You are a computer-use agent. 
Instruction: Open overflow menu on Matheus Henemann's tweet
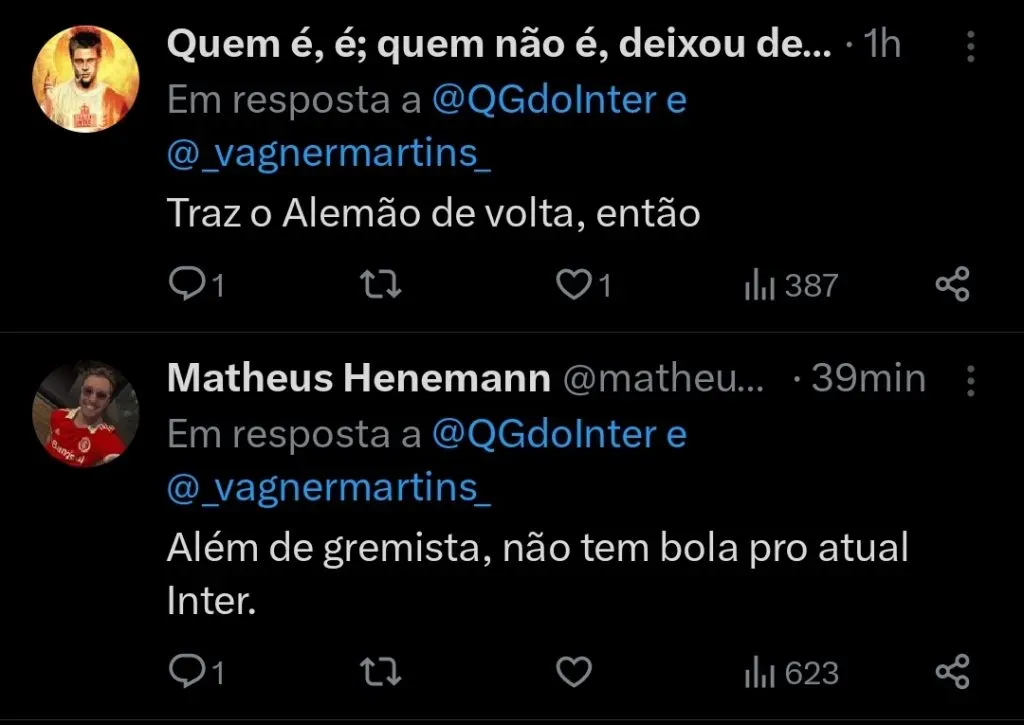(969, 380)
